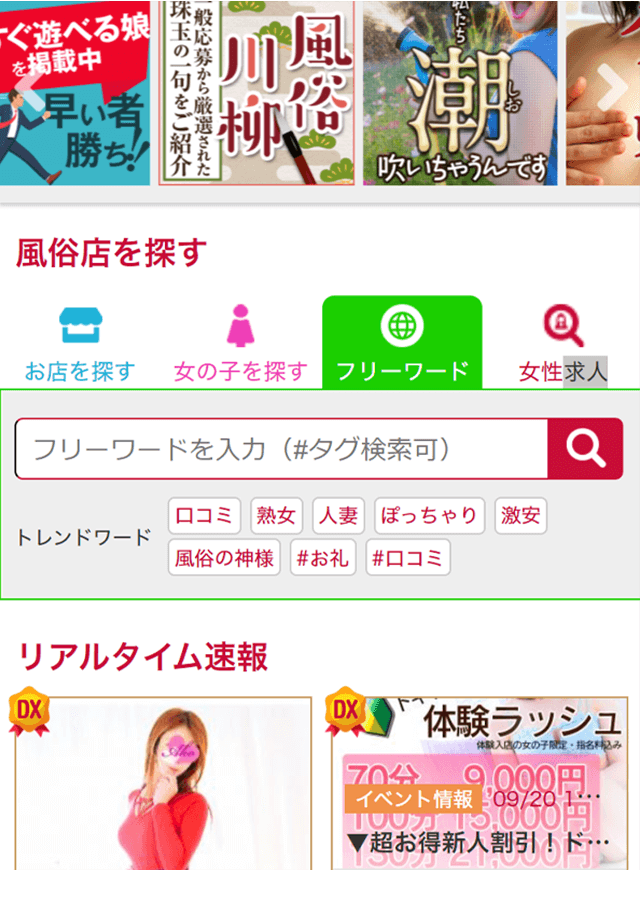This screenshot has width=640, height=900.
Task: Tap the magnifier search button
Action: click(585, 449)
